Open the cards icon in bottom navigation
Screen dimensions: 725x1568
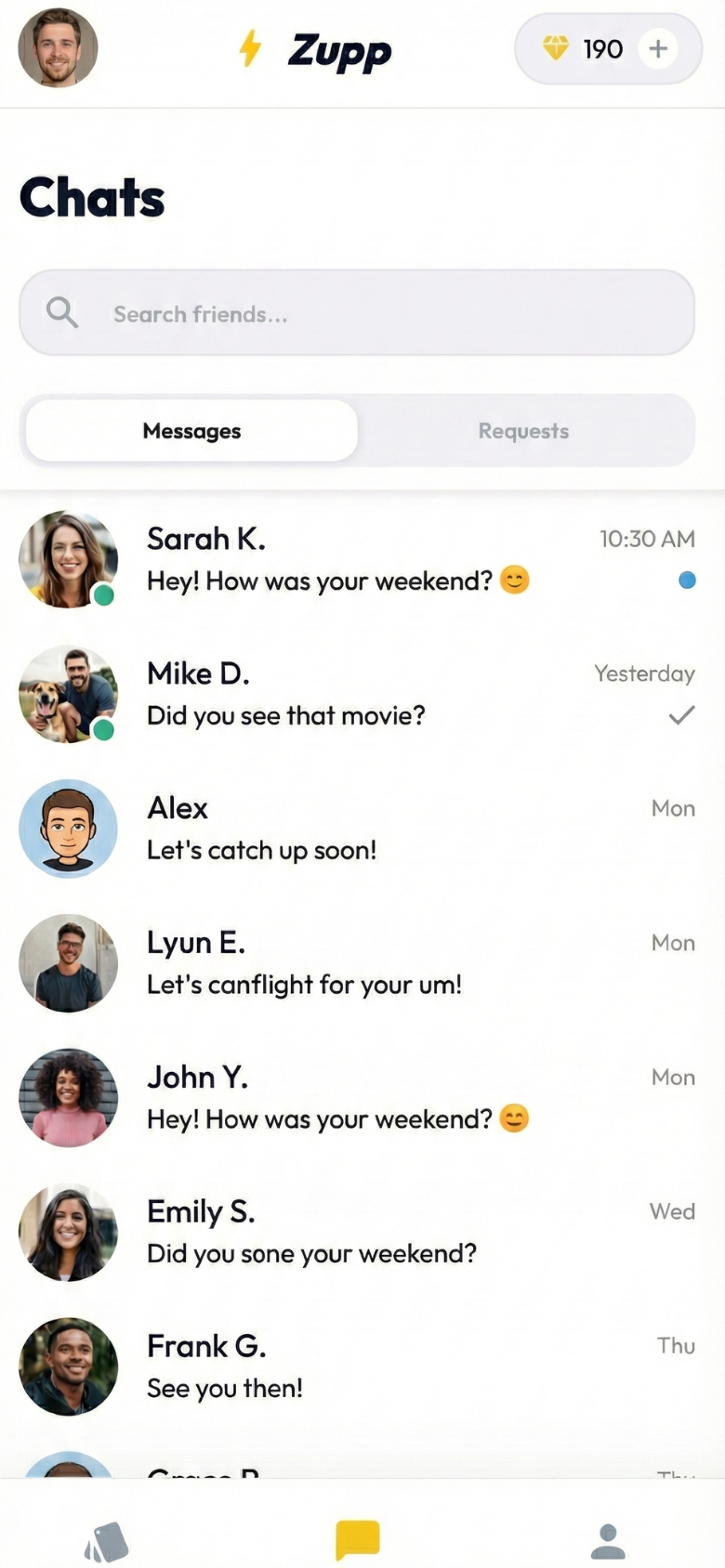[x=105, y=1538]
